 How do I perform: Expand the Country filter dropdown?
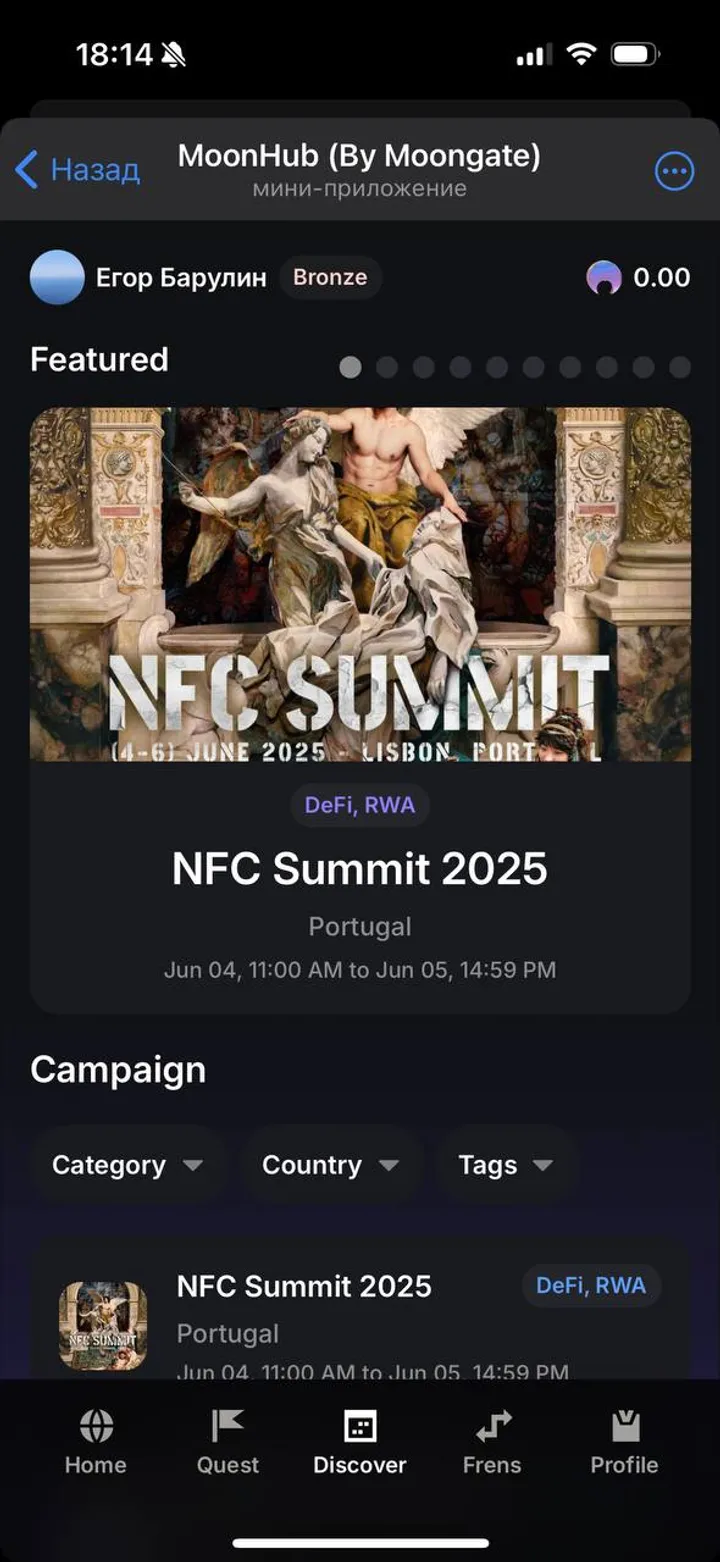(x=330, y=1165)
